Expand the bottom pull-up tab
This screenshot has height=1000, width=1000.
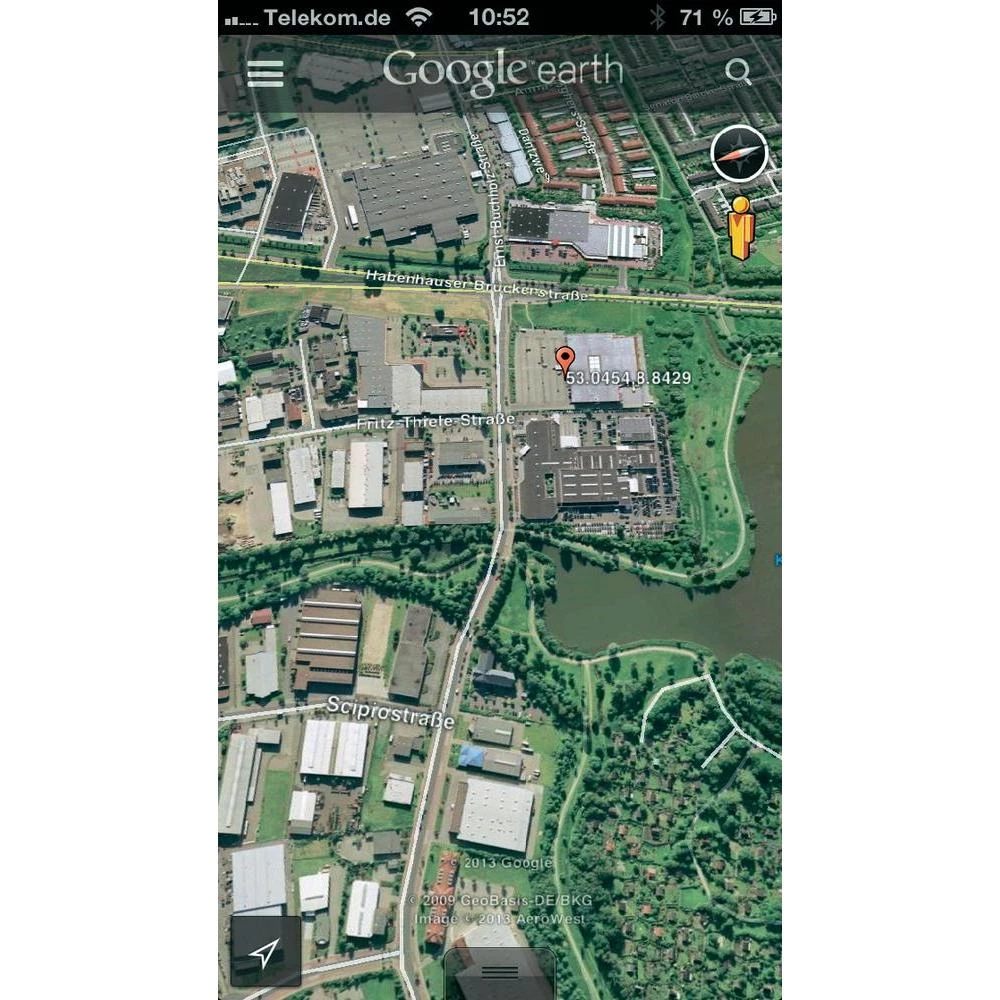pos(500,971)
